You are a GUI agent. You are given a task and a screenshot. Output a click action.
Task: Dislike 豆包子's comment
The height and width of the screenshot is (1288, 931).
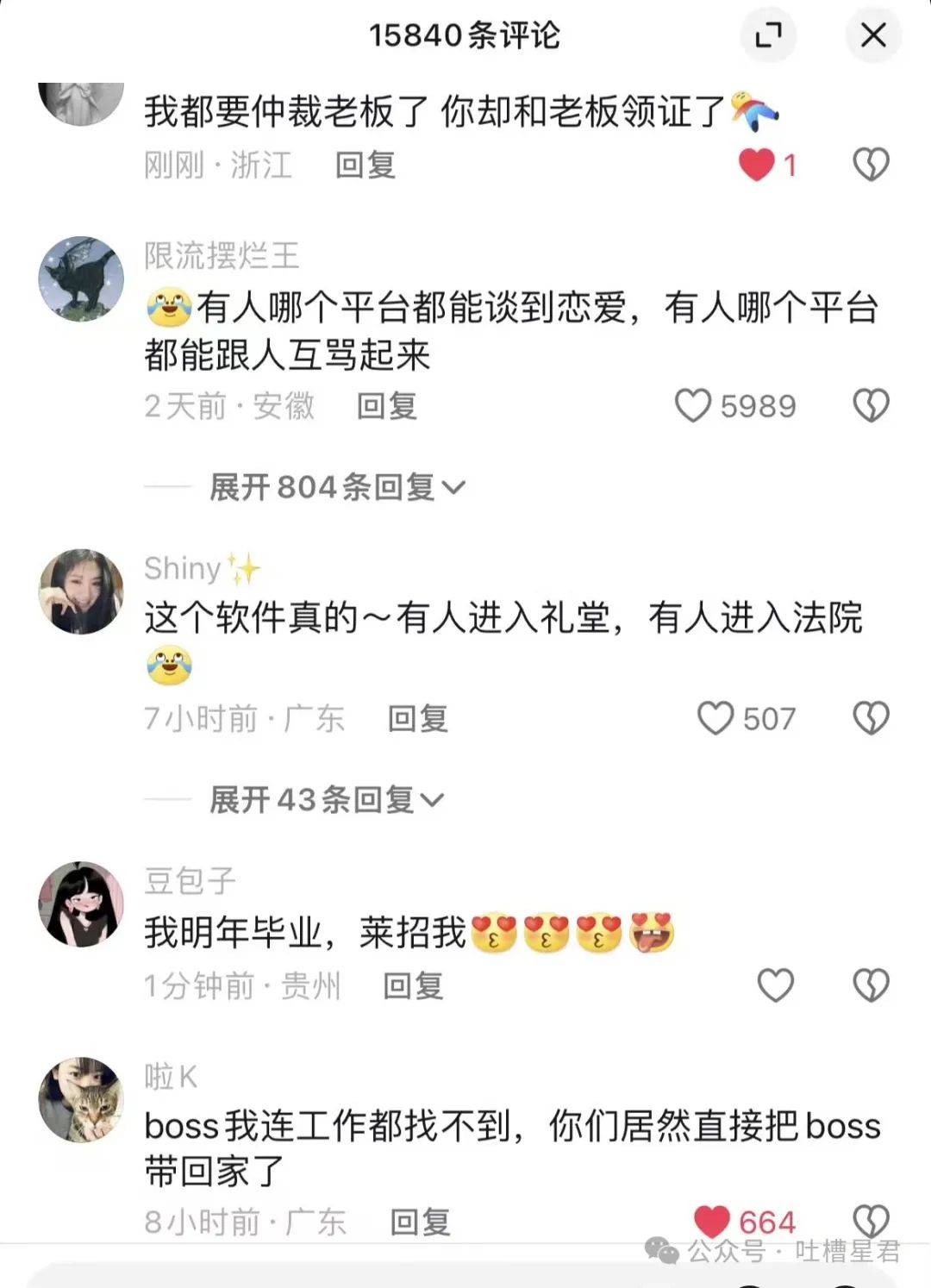(871, 985)
